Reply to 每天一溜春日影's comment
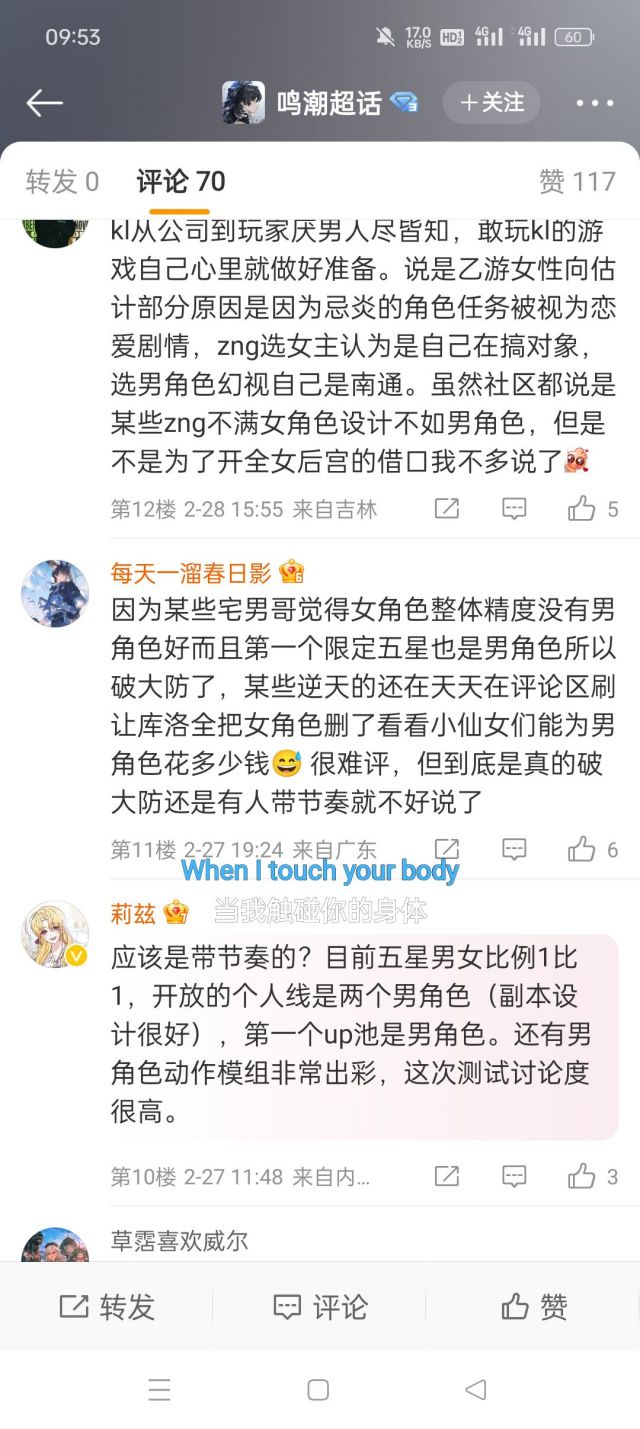The width and height of the screenshot is (640, 1429). [514, 850]
